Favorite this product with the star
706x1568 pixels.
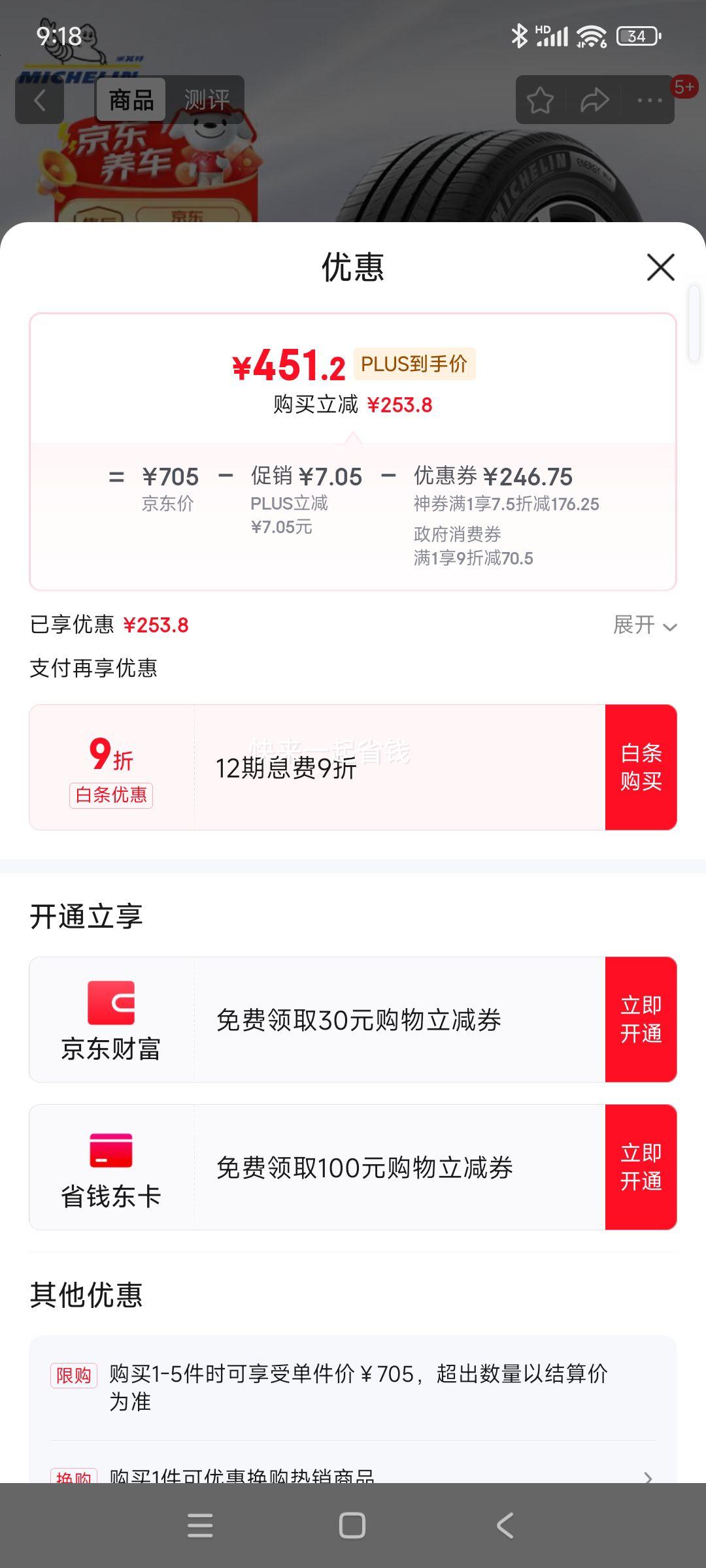[x=540, y=101]
